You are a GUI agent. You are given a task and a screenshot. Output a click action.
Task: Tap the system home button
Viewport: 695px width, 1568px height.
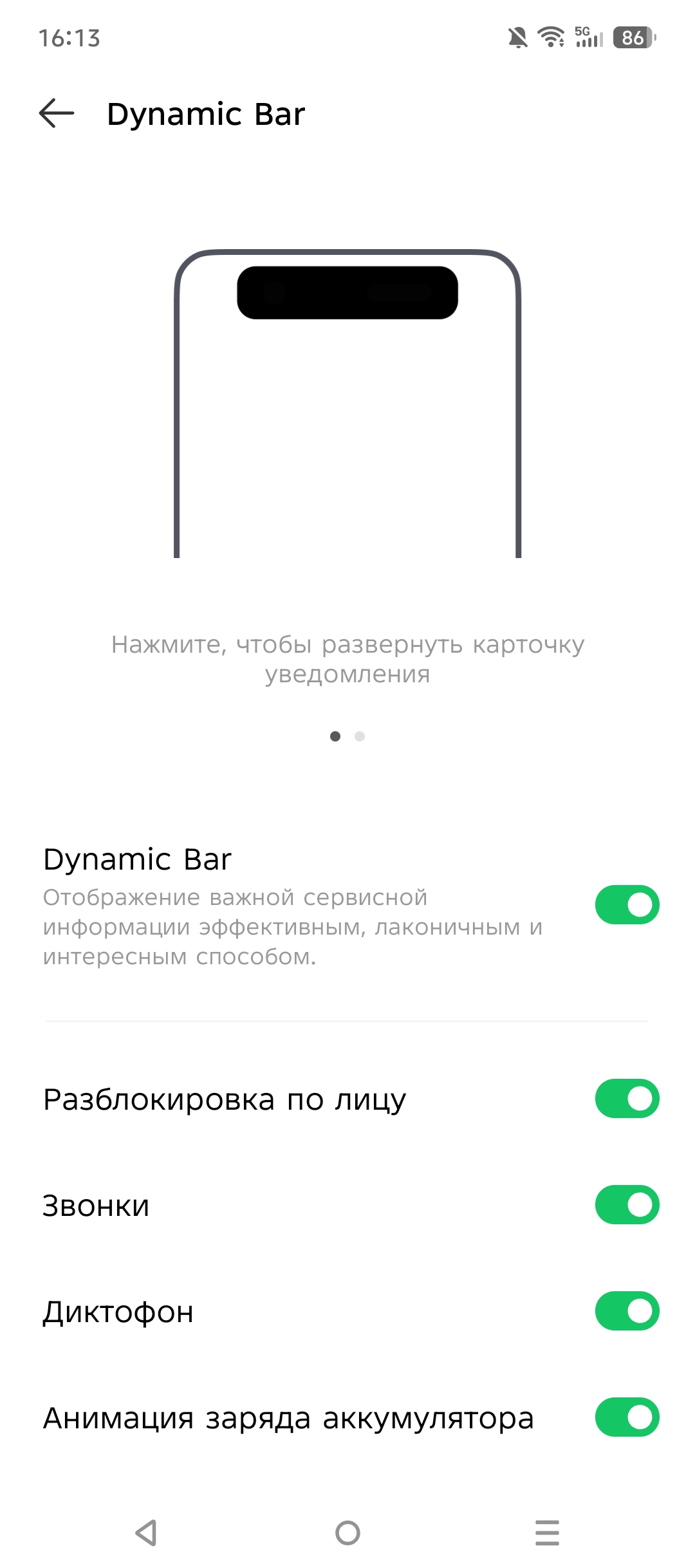tap(347, 1533)
